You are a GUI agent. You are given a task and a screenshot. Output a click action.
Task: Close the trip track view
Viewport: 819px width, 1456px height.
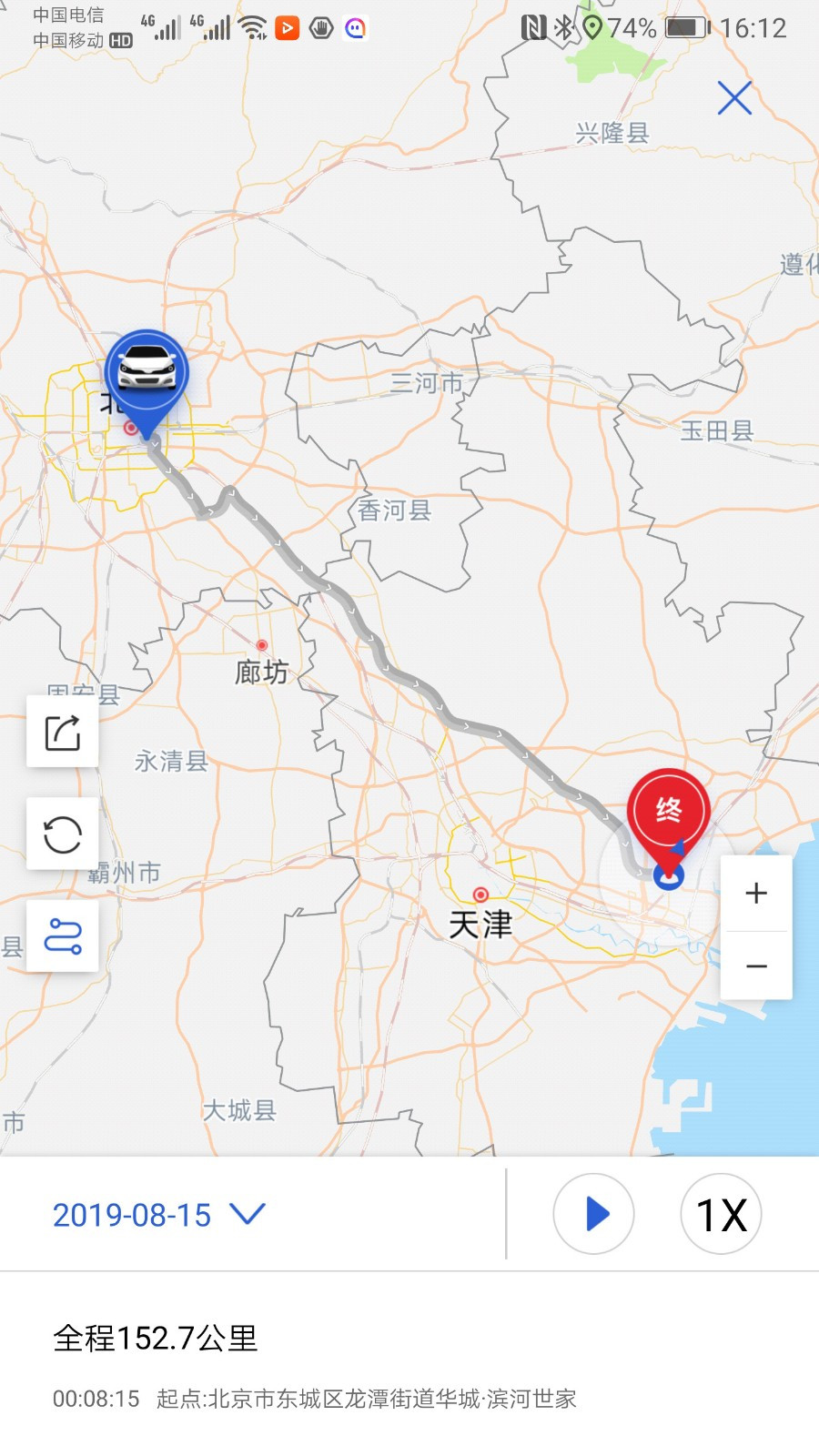point(734,98)
